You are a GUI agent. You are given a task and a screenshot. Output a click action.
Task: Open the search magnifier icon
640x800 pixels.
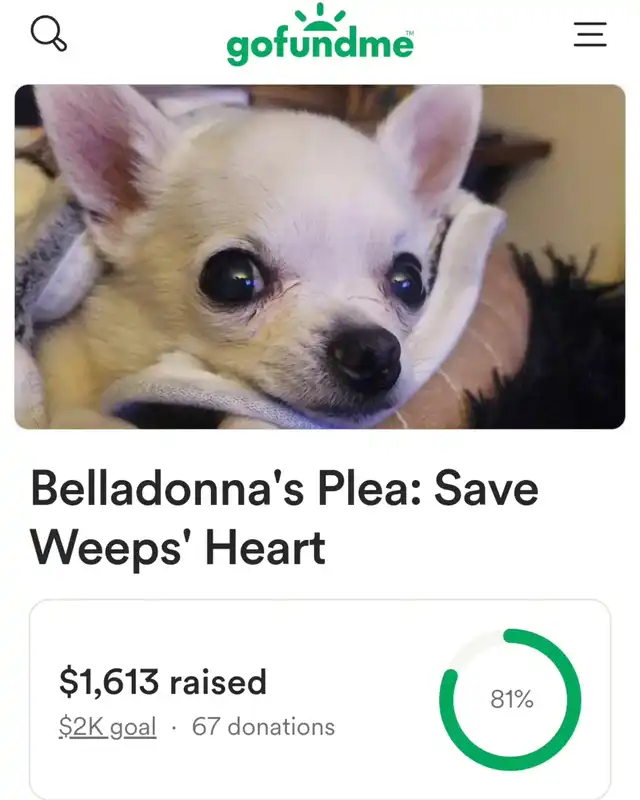click(x=49, y=35)
